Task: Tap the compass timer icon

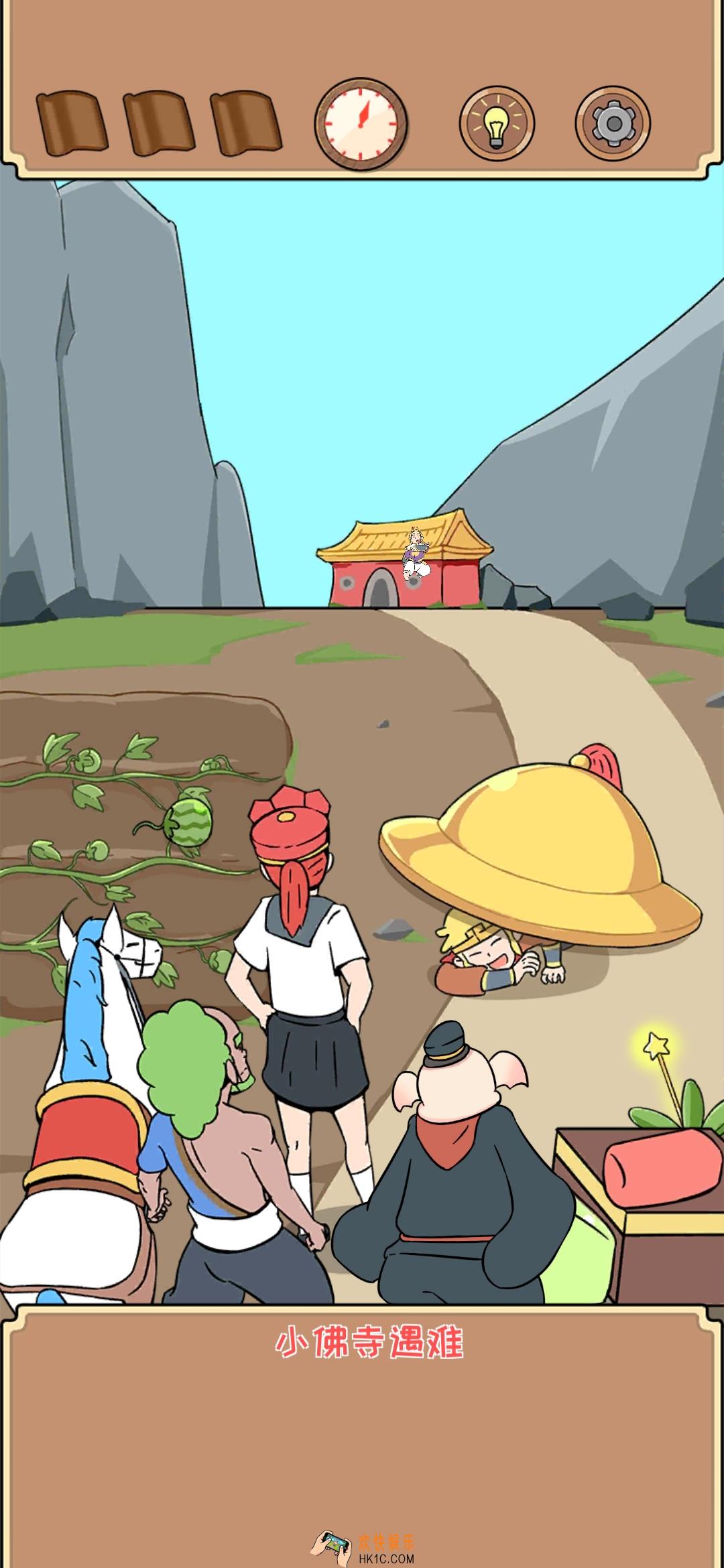Action: tap(361, 123)
